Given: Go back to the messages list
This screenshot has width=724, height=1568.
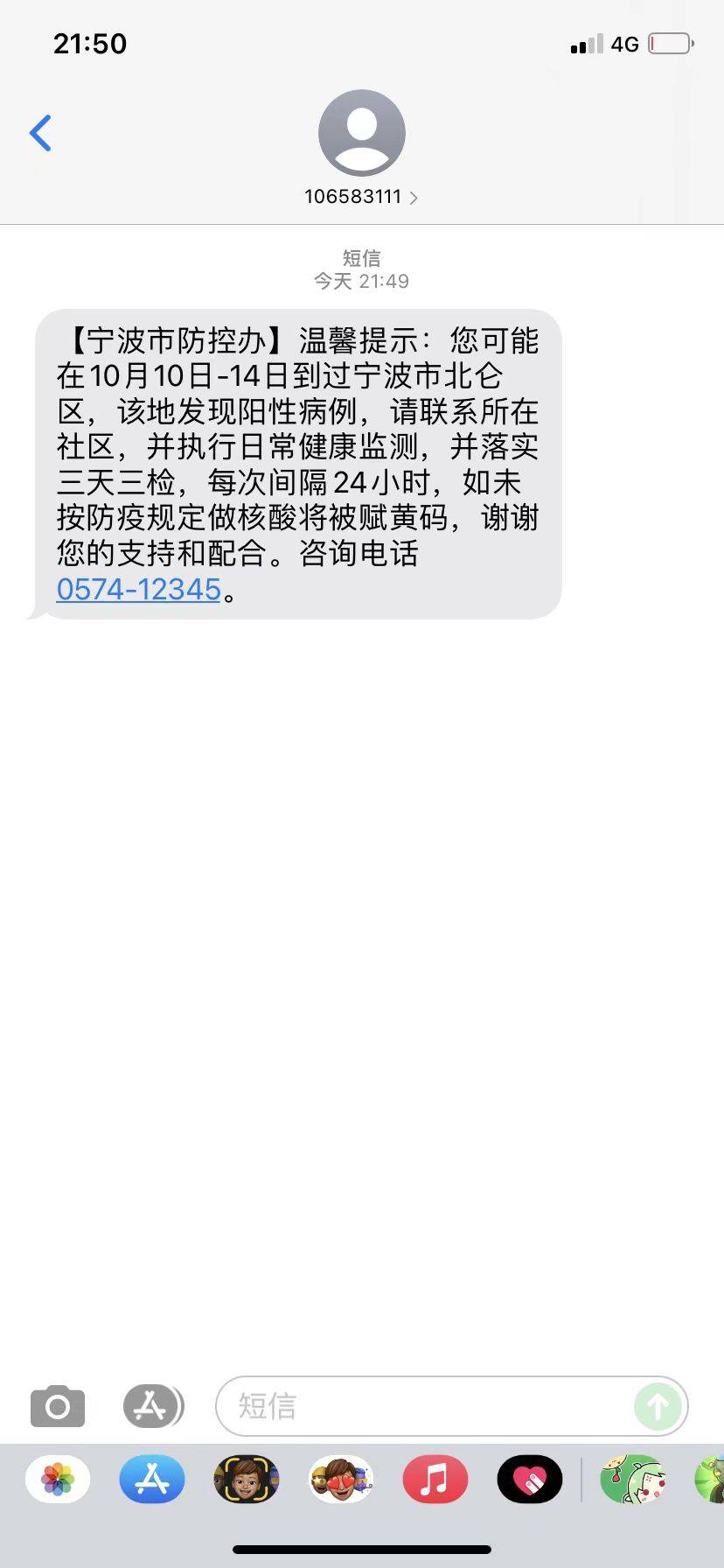Looking at the screenshot, I should coord(40,133).
